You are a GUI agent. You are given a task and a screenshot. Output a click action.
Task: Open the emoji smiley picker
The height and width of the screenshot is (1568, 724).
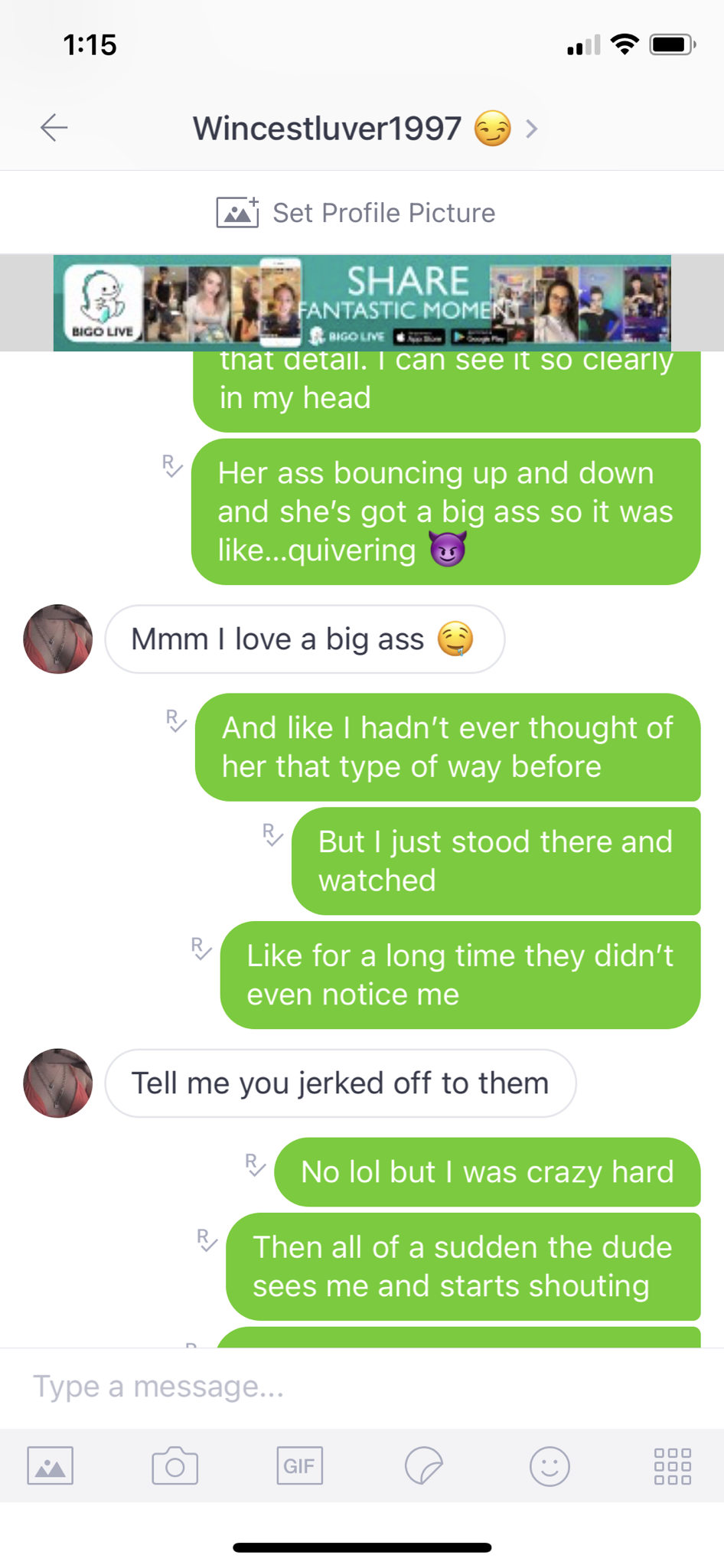[x=550, y=1466]
